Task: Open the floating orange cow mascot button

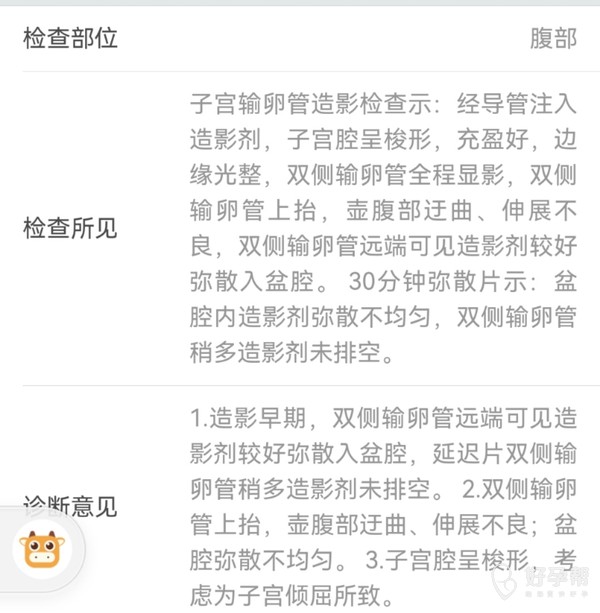Action: [x=41, y=551]
